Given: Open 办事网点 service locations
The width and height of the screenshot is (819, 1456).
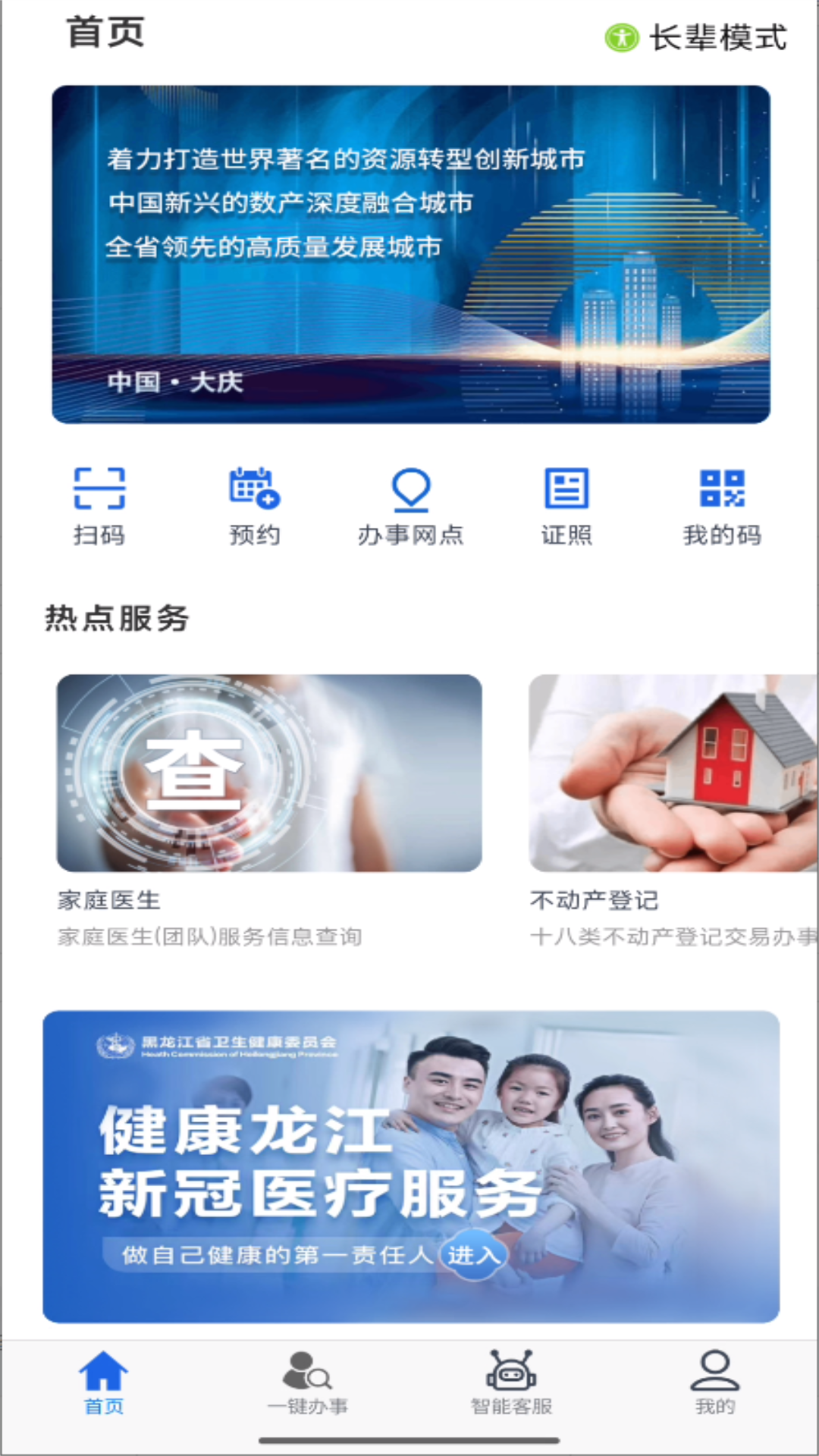Looking at the screenshot, I should click(x=410, y=506).
